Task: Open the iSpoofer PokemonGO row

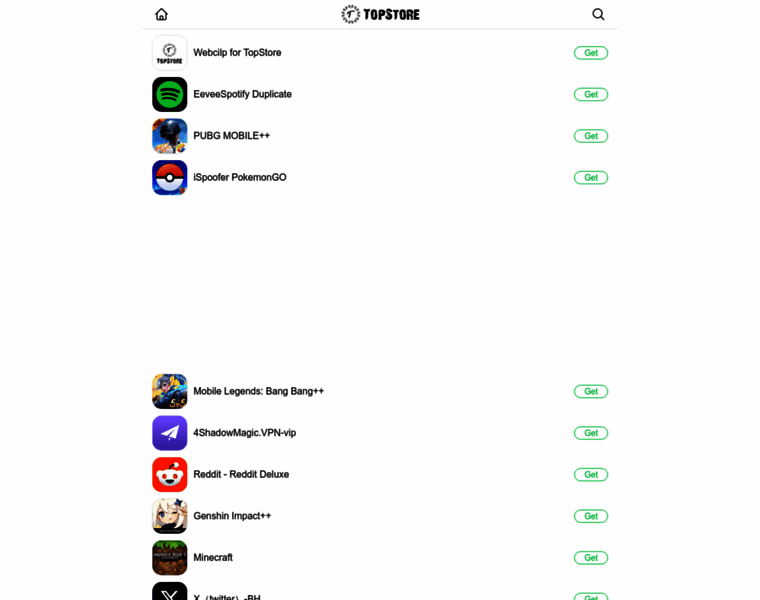Action: pyautogui.click(x=239, y=177)
